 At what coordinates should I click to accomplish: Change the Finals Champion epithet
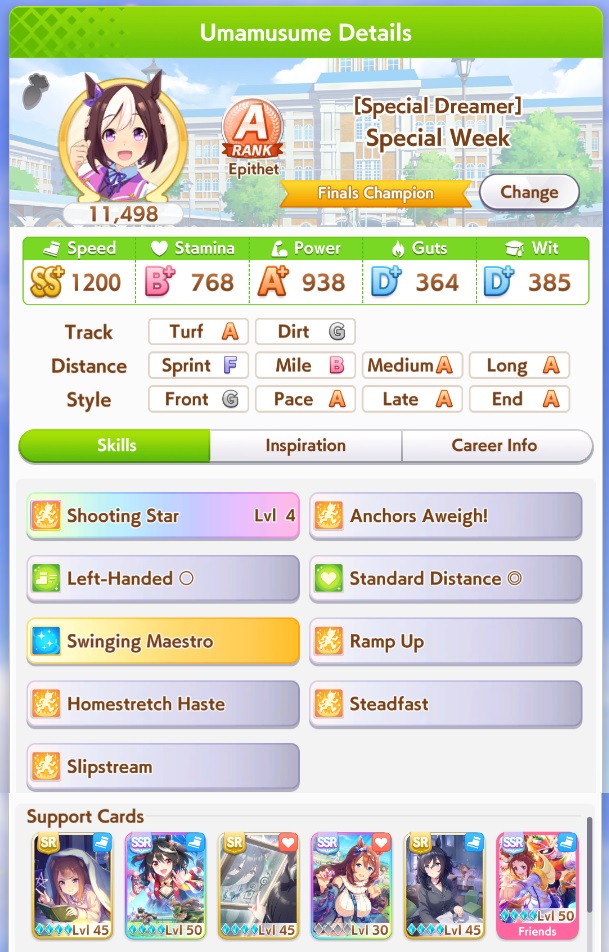[529, 192]
